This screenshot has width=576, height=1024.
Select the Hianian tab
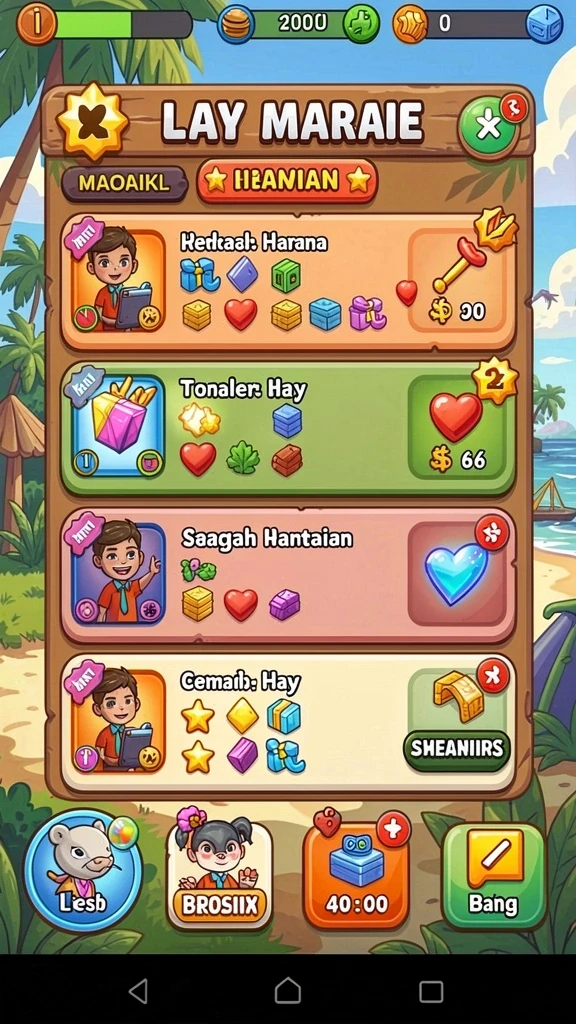[x=287, y=181]
